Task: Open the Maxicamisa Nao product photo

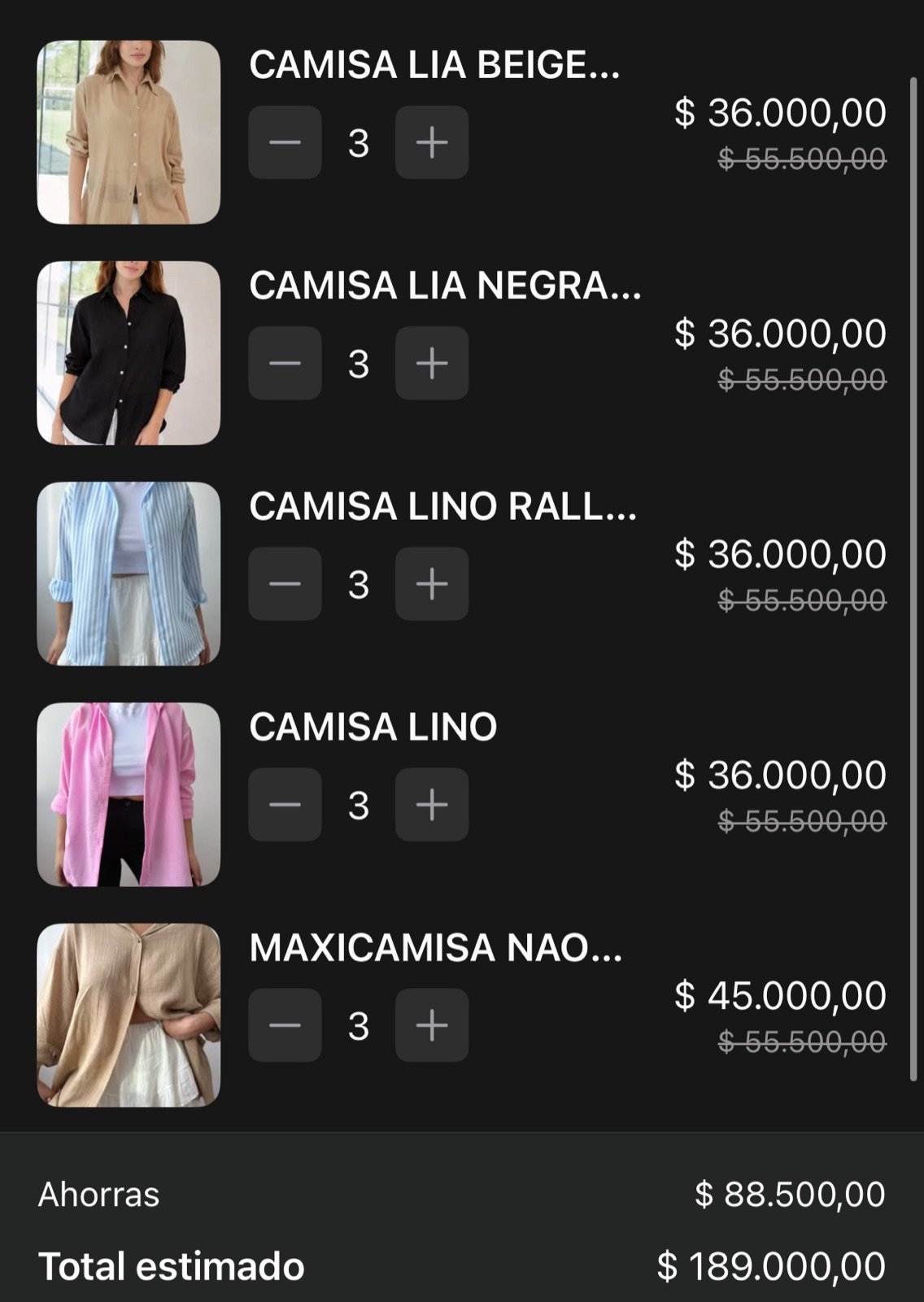Action: (129, 1015)
